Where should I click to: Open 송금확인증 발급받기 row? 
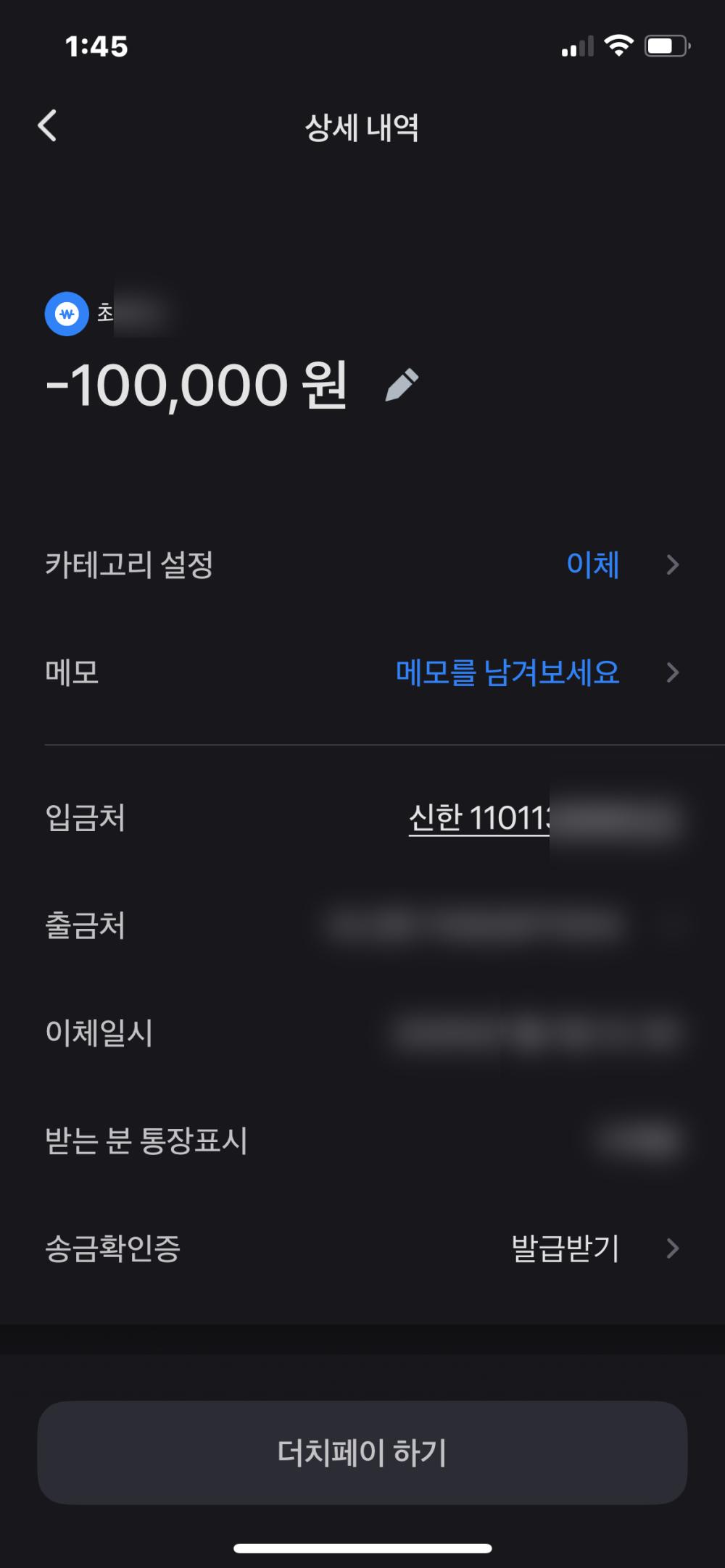point(565,1248)
